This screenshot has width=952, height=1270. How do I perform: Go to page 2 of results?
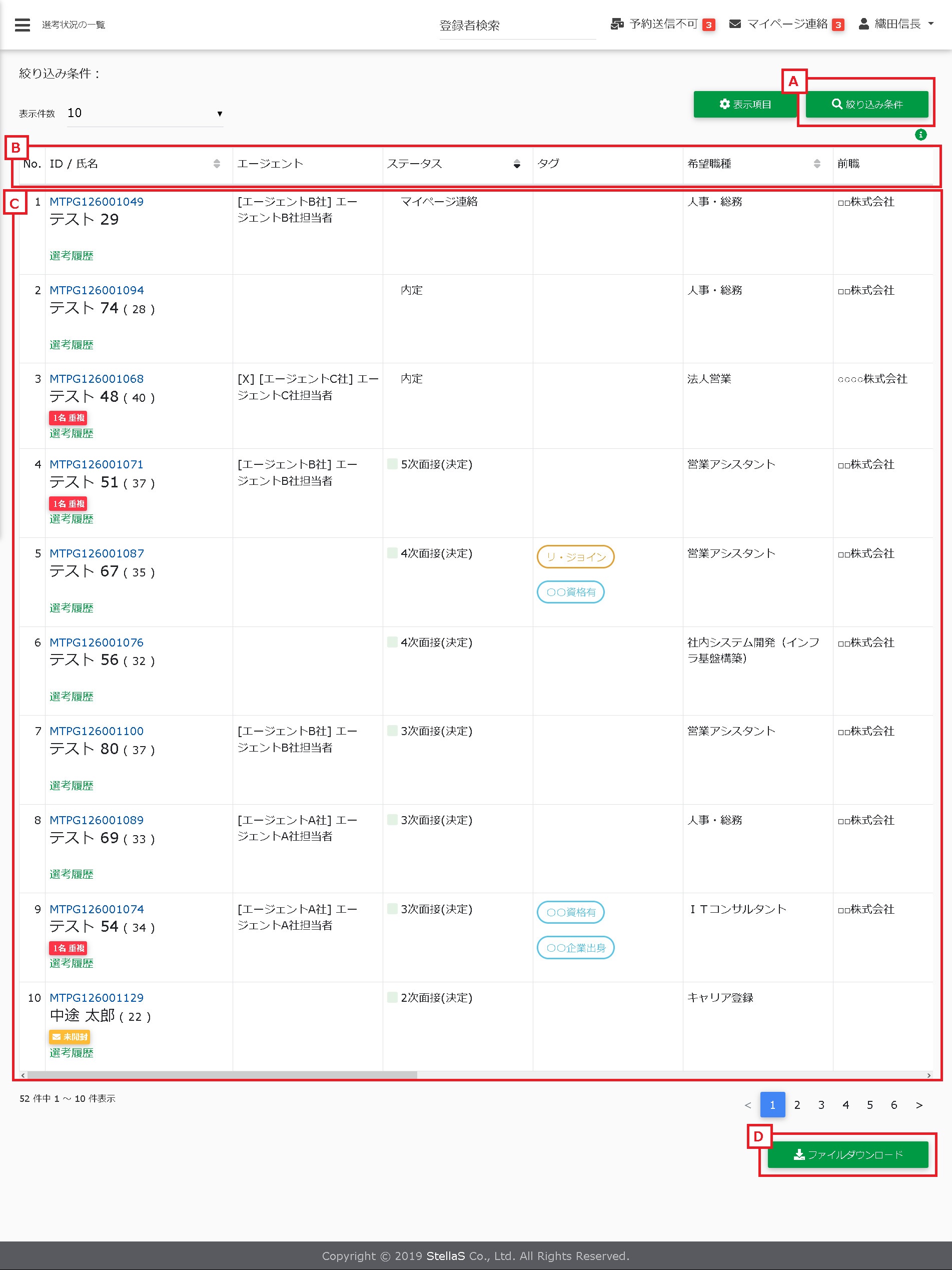pyautogui.click(x=796, y=1105)
